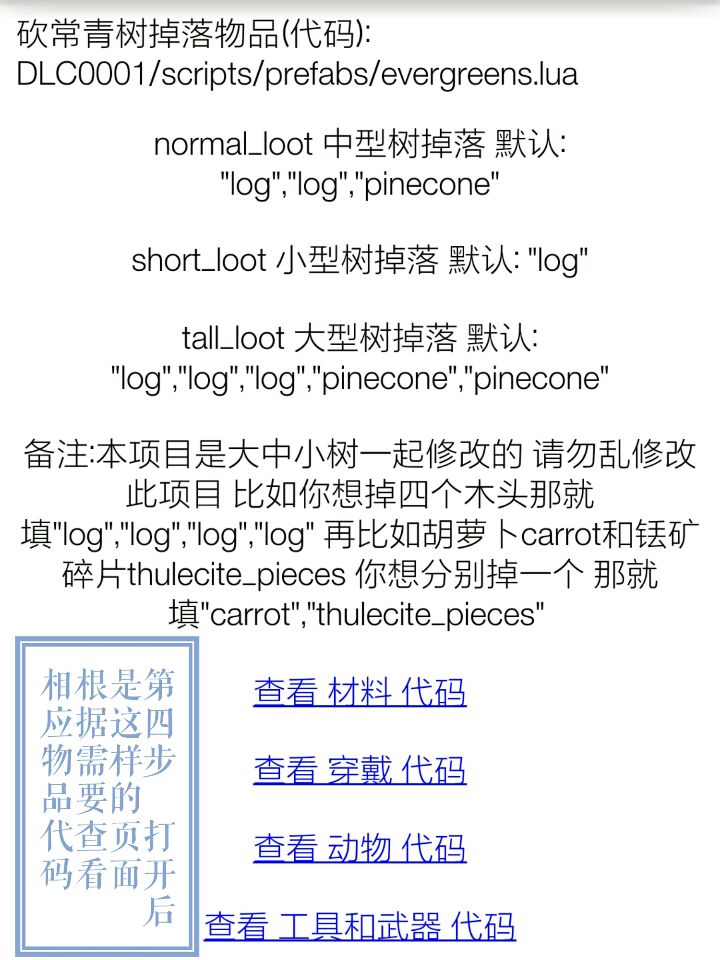Open the 查看 工具和武器 代码 link
This screenshot has height=960, width=720.
pyautogui.click(x=360, y=926)
